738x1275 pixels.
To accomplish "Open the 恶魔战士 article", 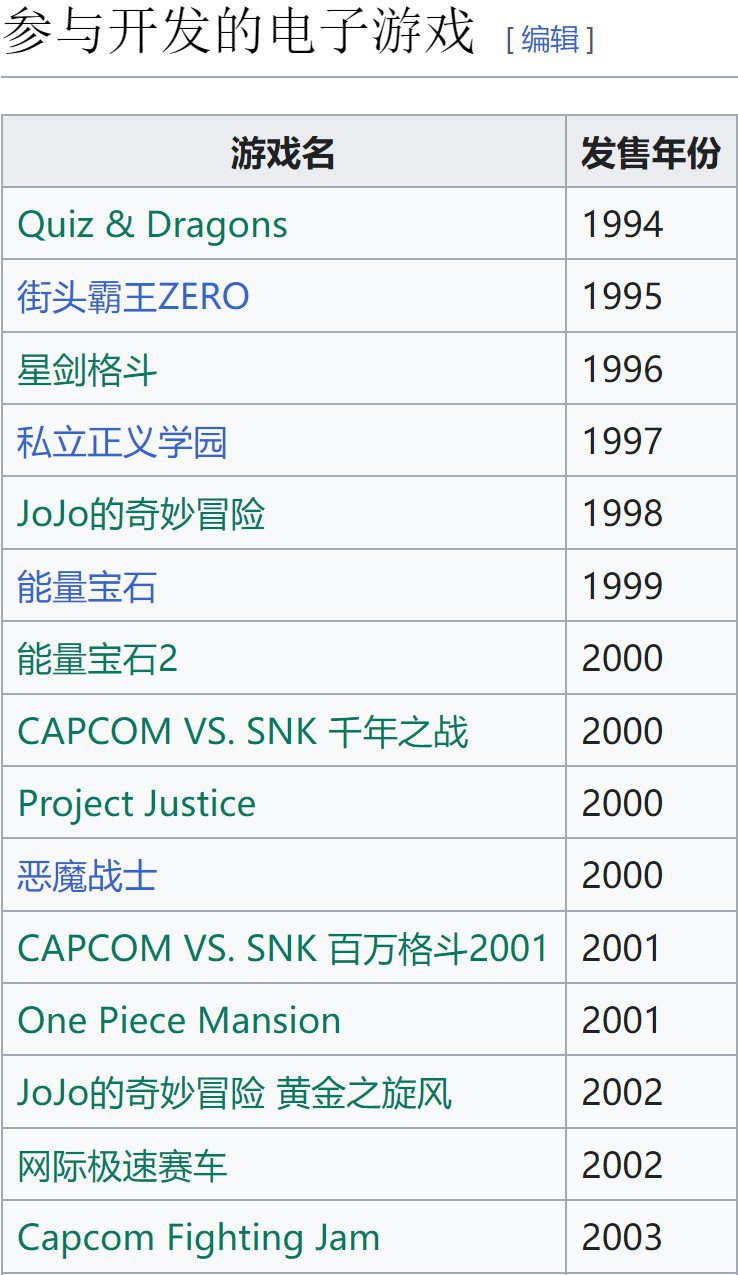I will click(87, 875).
